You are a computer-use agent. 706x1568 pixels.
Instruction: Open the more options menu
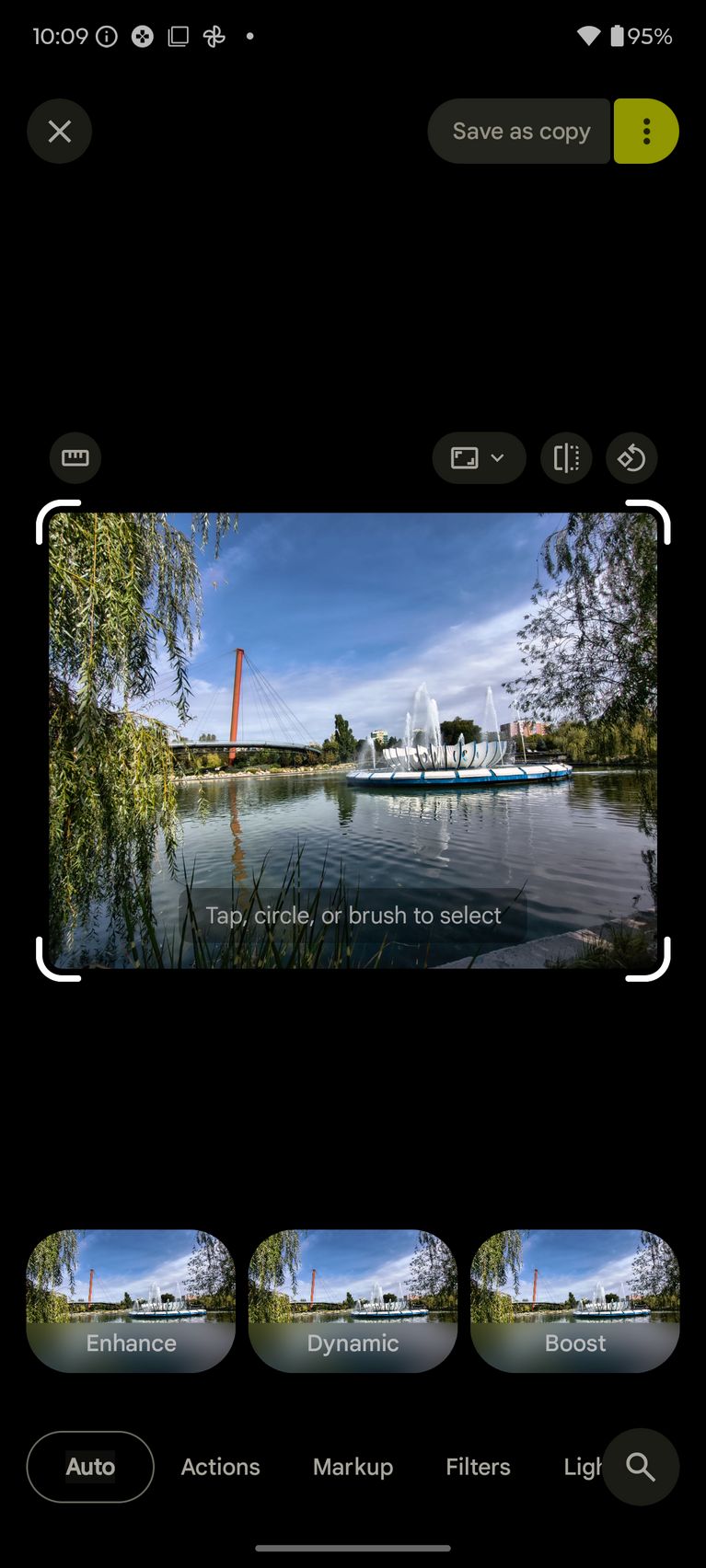tap(646, 132)
